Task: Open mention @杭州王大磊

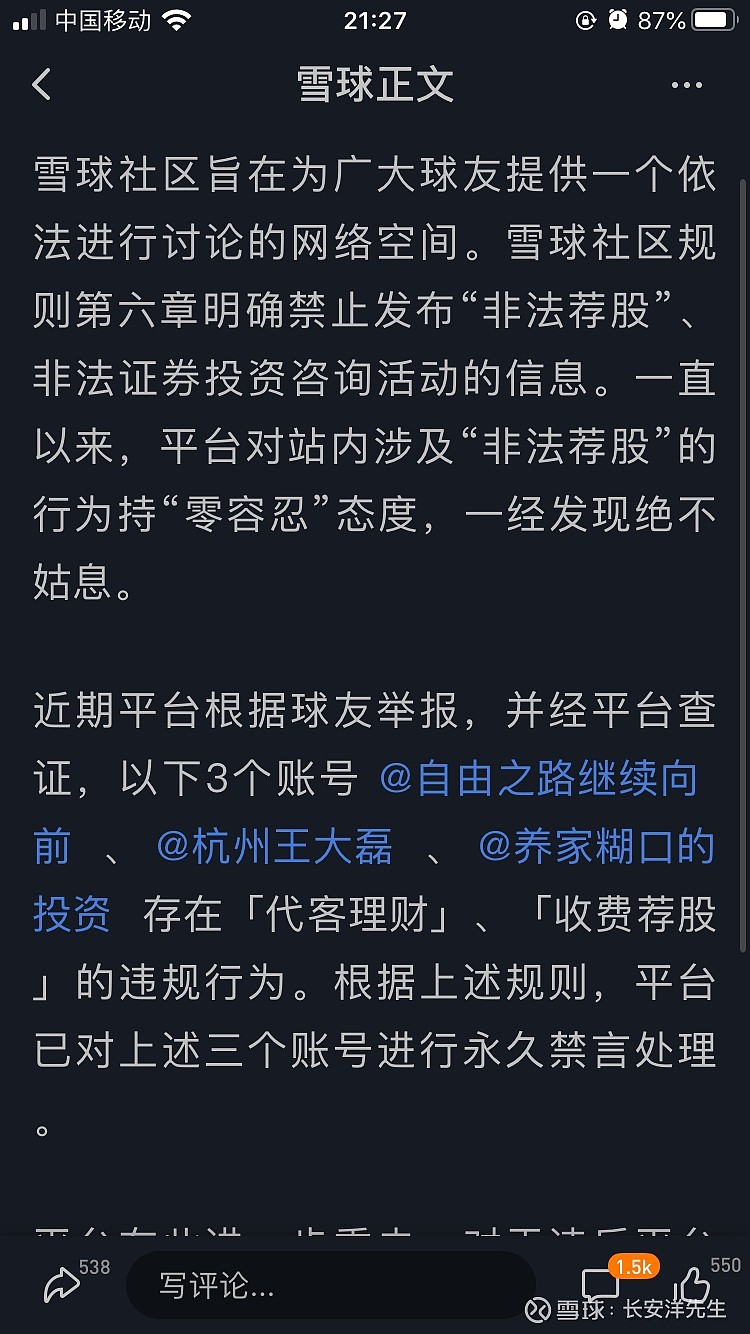Action: point(275,848)
